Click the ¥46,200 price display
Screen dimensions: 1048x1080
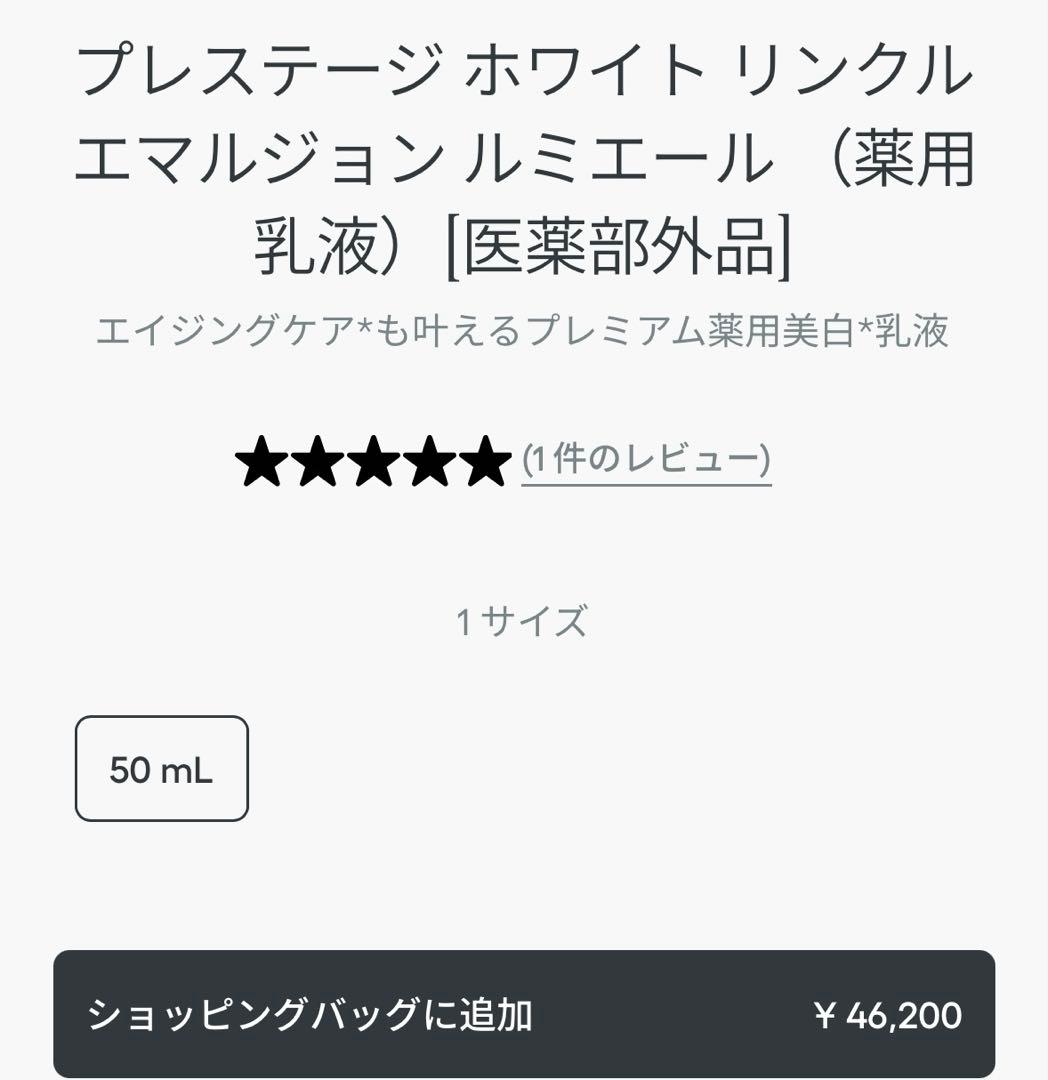[891, 1013]
